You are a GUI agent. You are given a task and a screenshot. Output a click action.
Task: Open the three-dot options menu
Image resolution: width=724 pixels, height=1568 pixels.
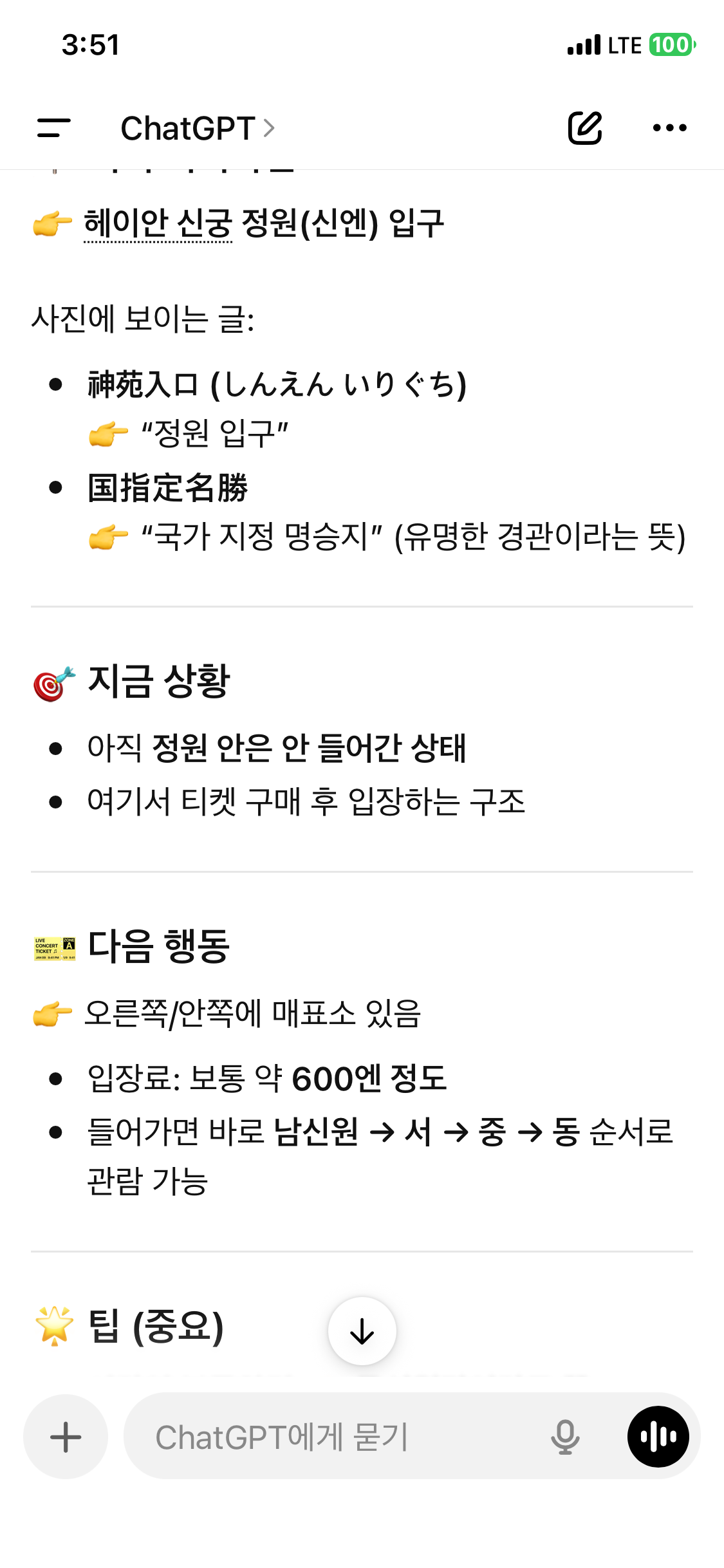click(x=669, y=128)
